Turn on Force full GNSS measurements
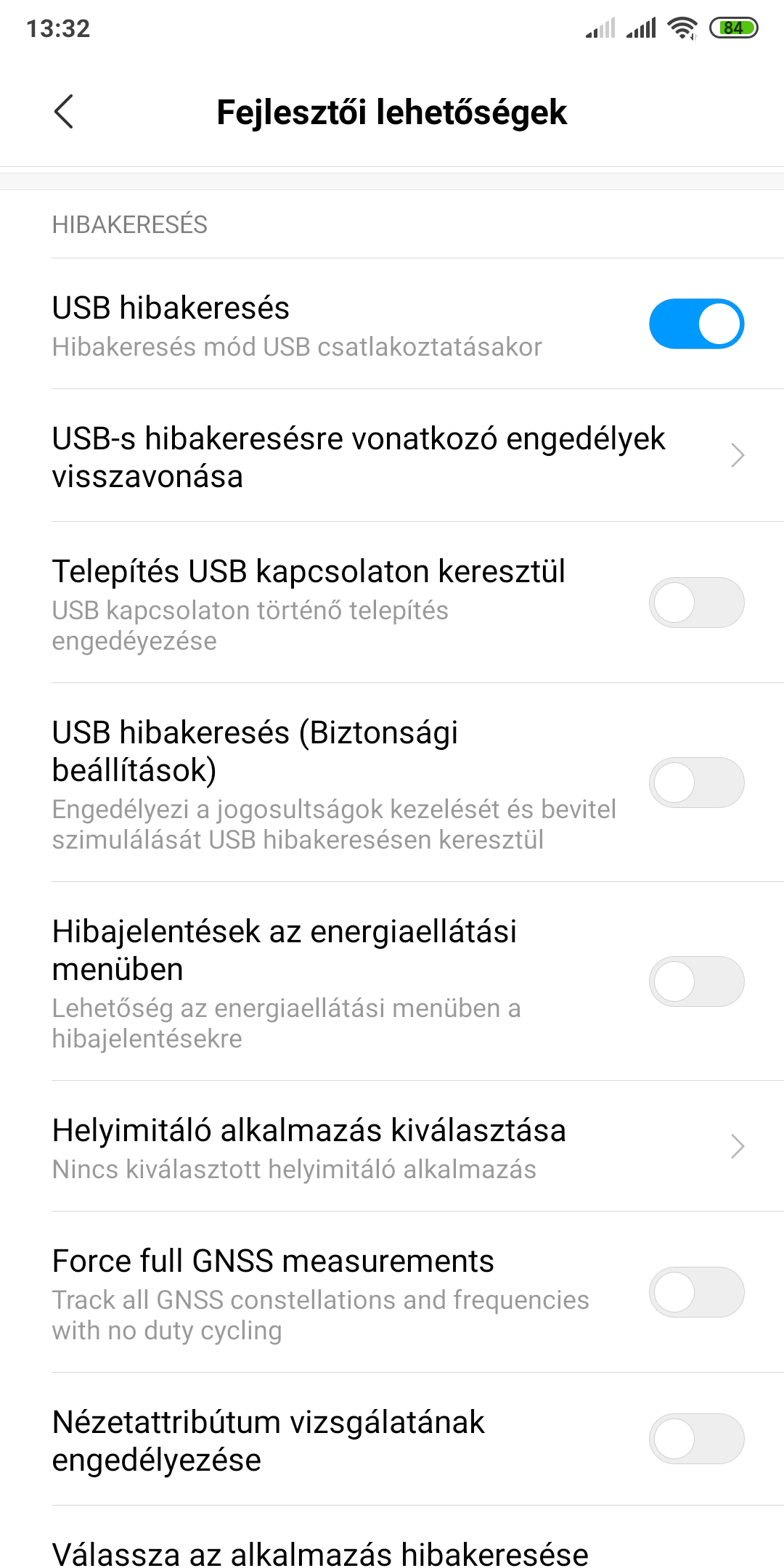 (x=696, y=1292)
